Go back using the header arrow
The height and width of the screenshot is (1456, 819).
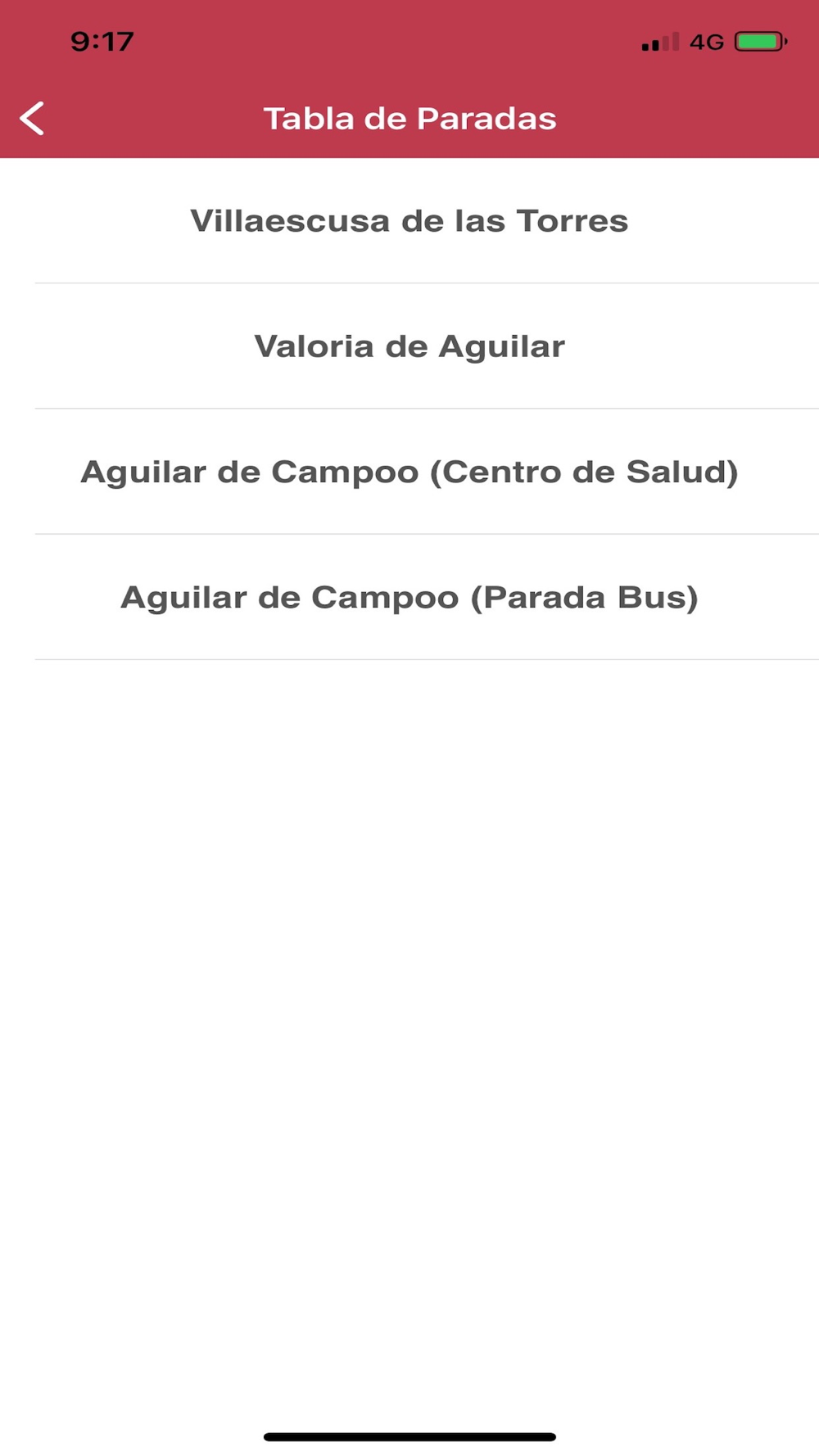32,119
